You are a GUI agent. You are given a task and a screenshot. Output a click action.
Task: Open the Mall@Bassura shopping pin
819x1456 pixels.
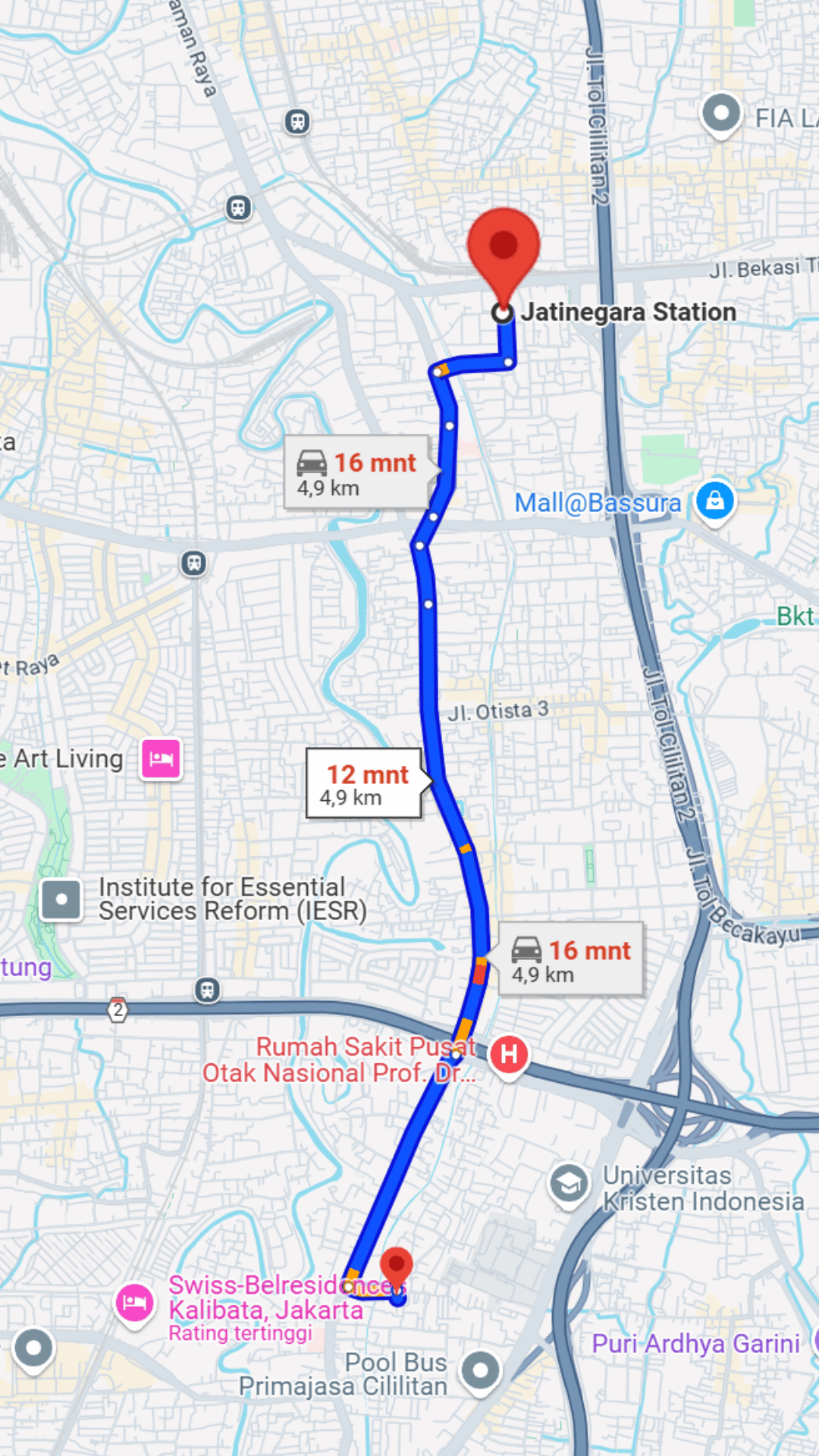click(x=715, y=502)
